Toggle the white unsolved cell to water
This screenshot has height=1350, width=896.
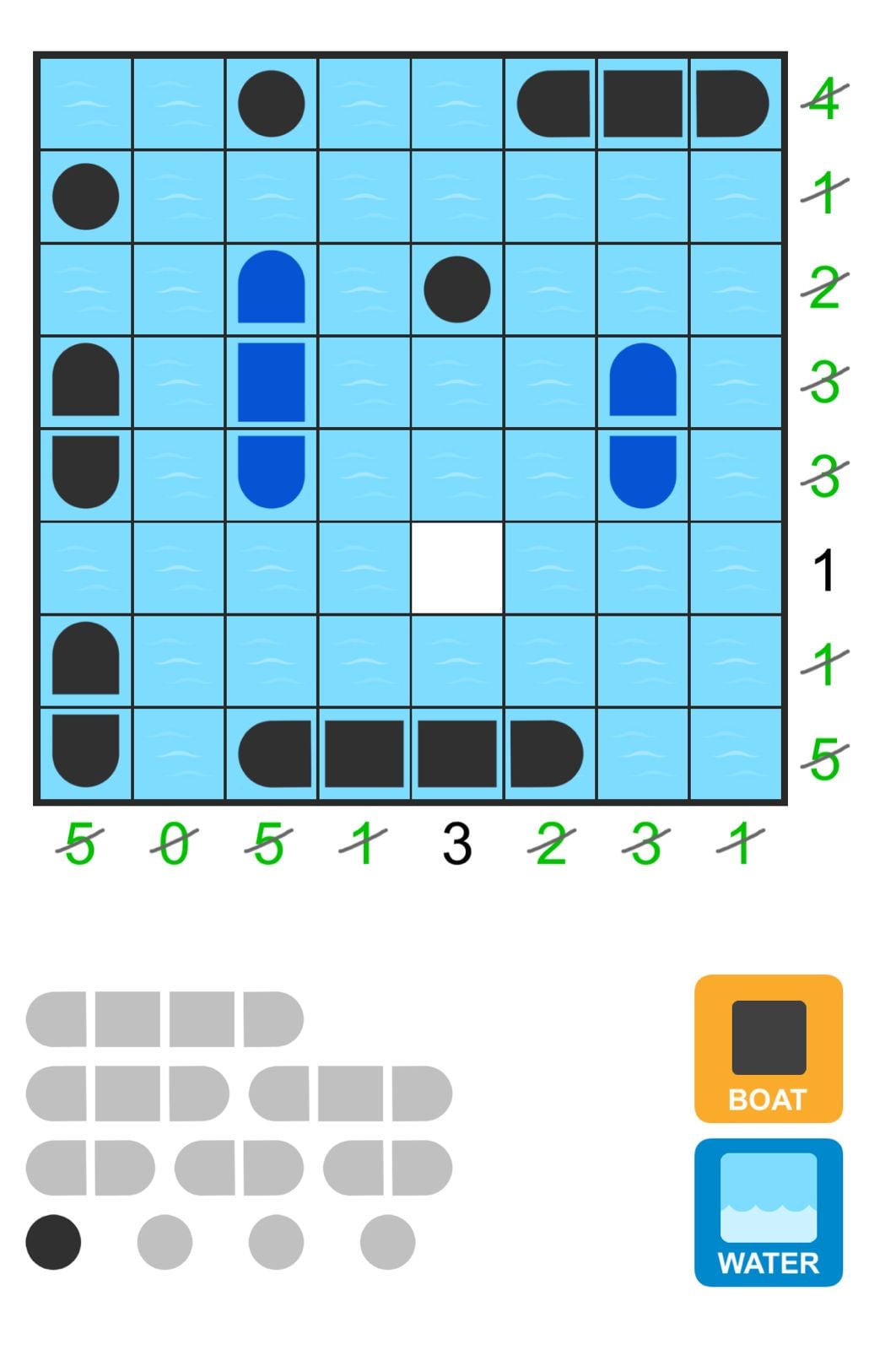(456, 565)
